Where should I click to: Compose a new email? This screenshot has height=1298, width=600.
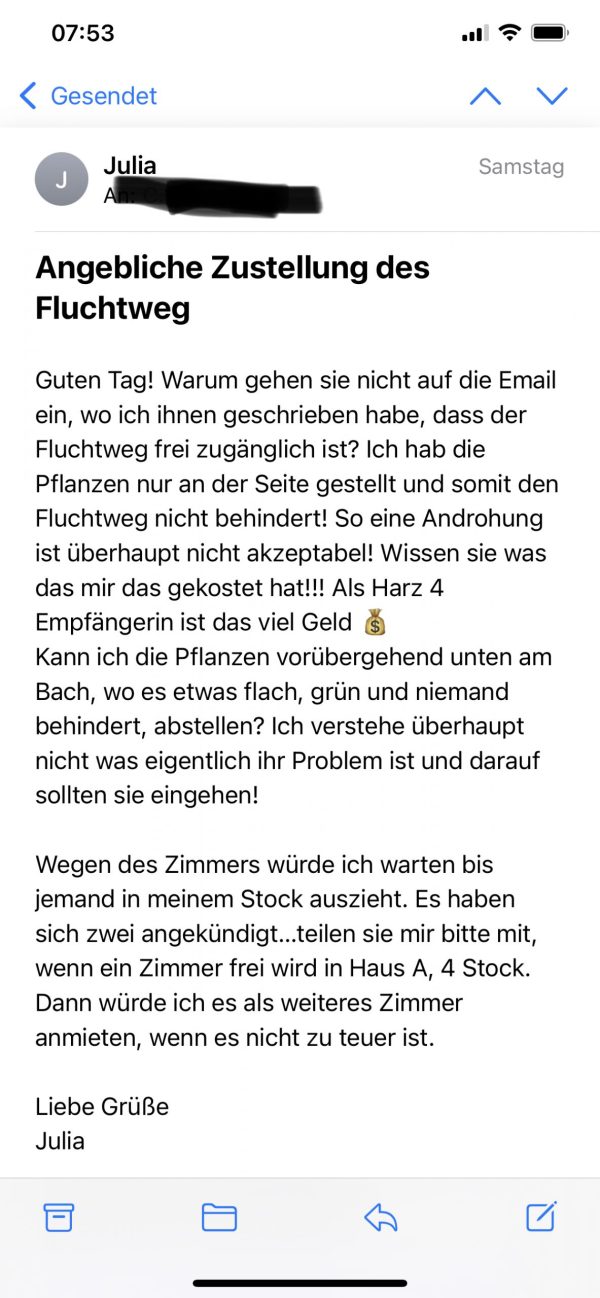click(x=541, y=1215)
